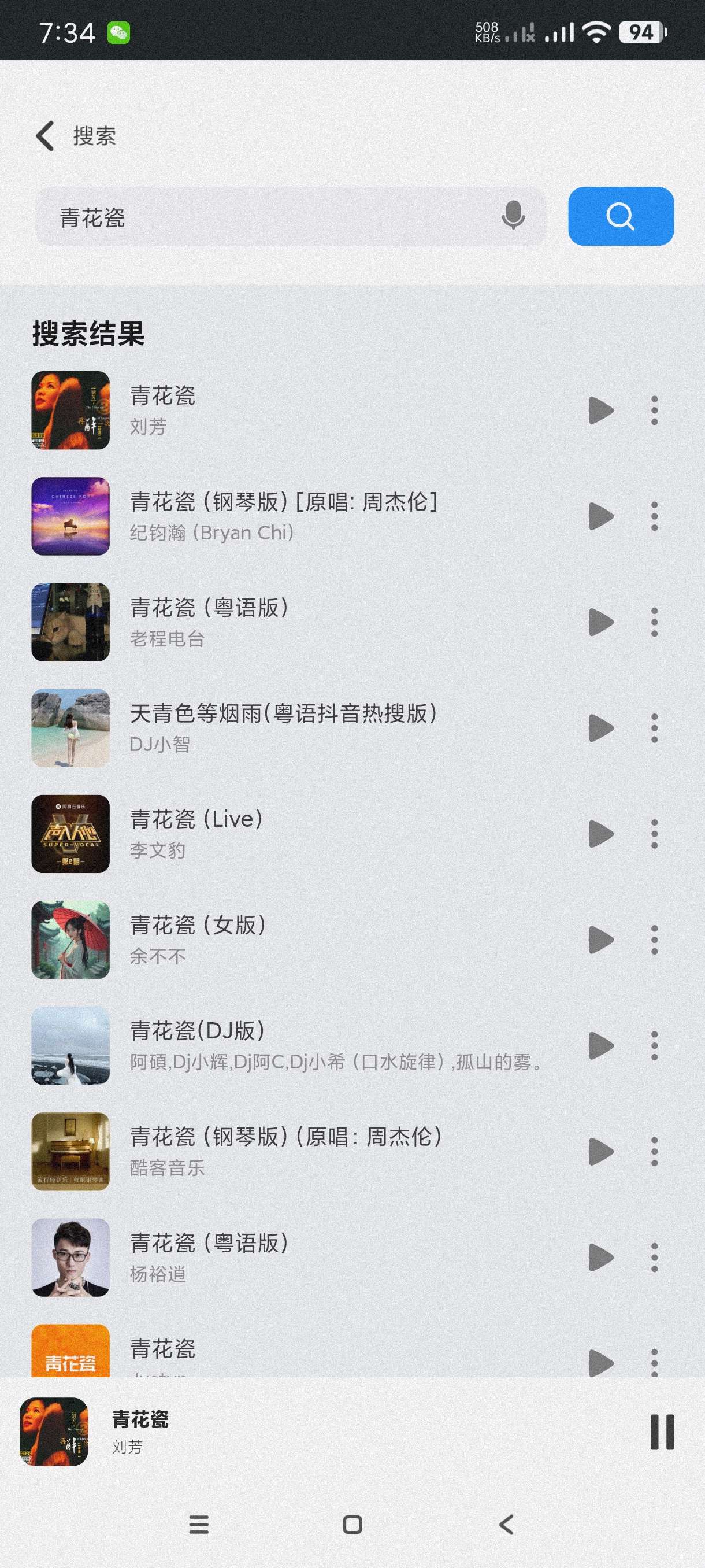Start voice search with the microphone
The width and height of the screenshot is (705, 1568).
[x=513, y=216]
